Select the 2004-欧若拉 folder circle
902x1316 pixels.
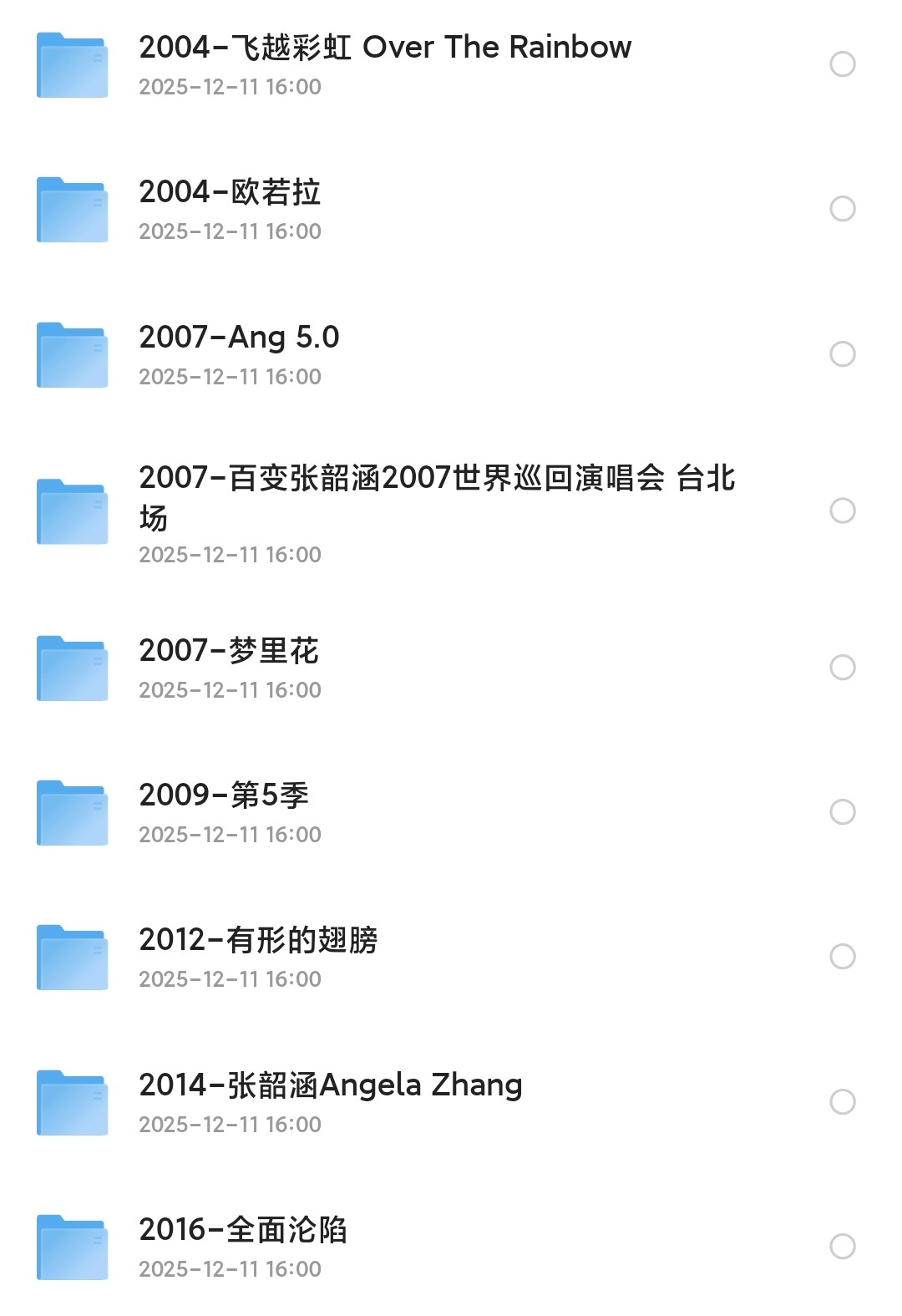[x=842, y=209]
